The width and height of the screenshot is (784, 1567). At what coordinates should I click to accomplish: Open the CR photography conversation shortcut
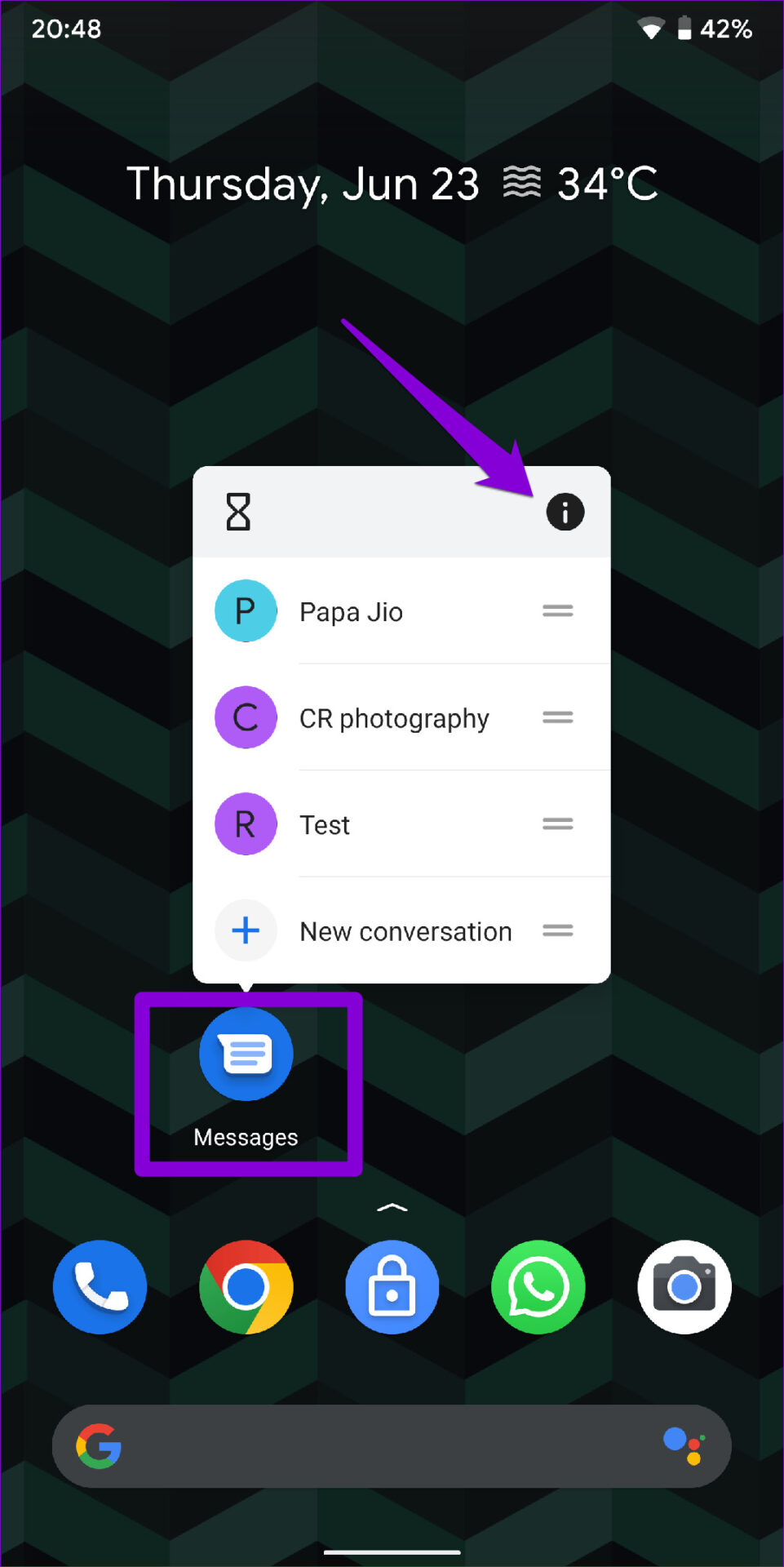coord(401,718)
